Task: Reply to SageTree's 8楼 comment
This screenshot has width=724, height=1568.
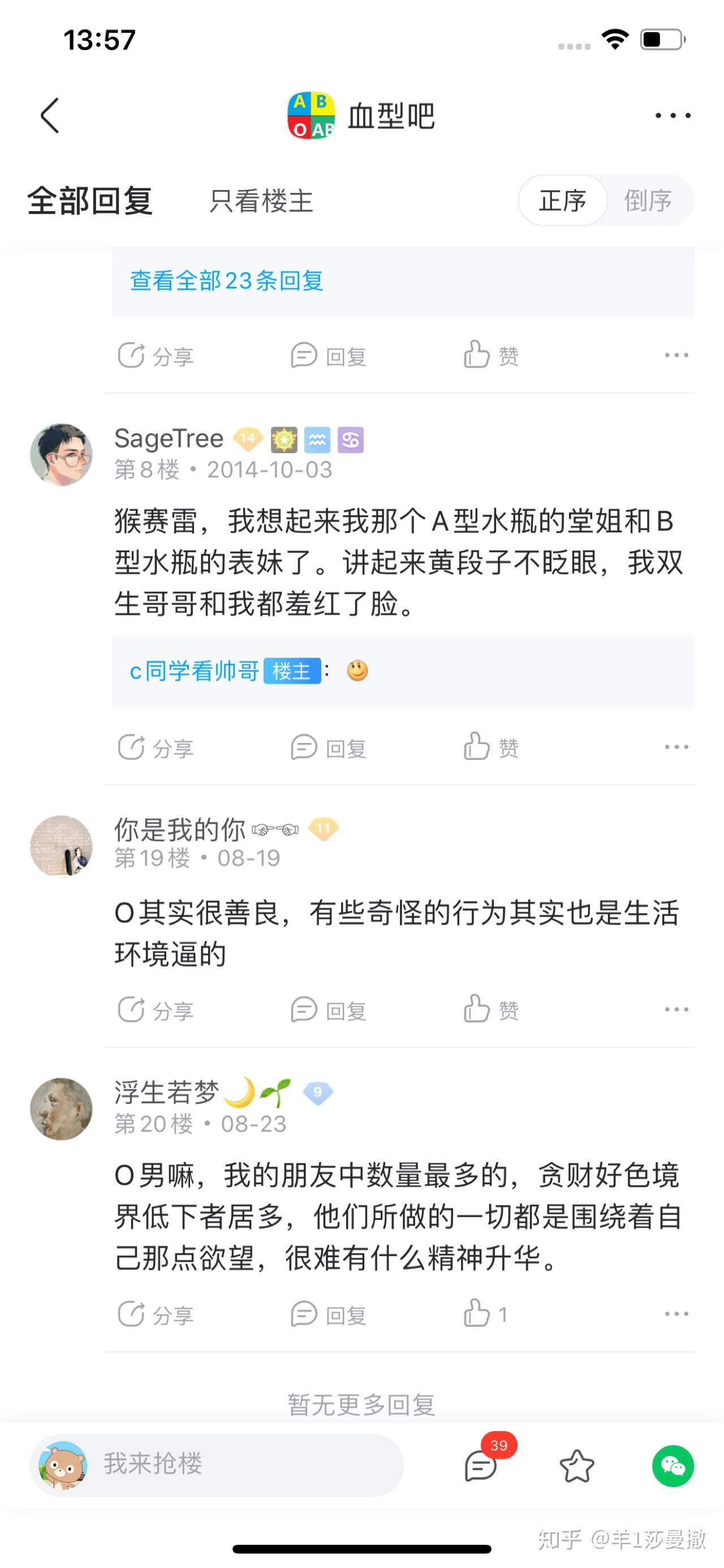Action: pos(329,748)
